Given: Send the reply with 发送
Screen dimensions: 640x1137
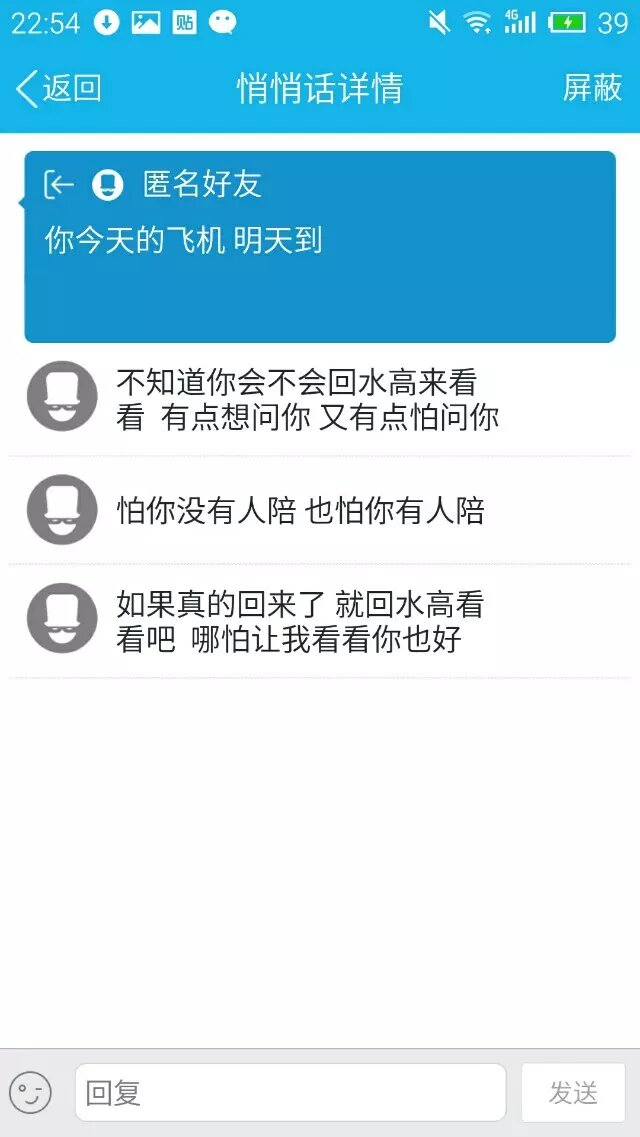Looking at the screenshot, I should click(573, 1093).
